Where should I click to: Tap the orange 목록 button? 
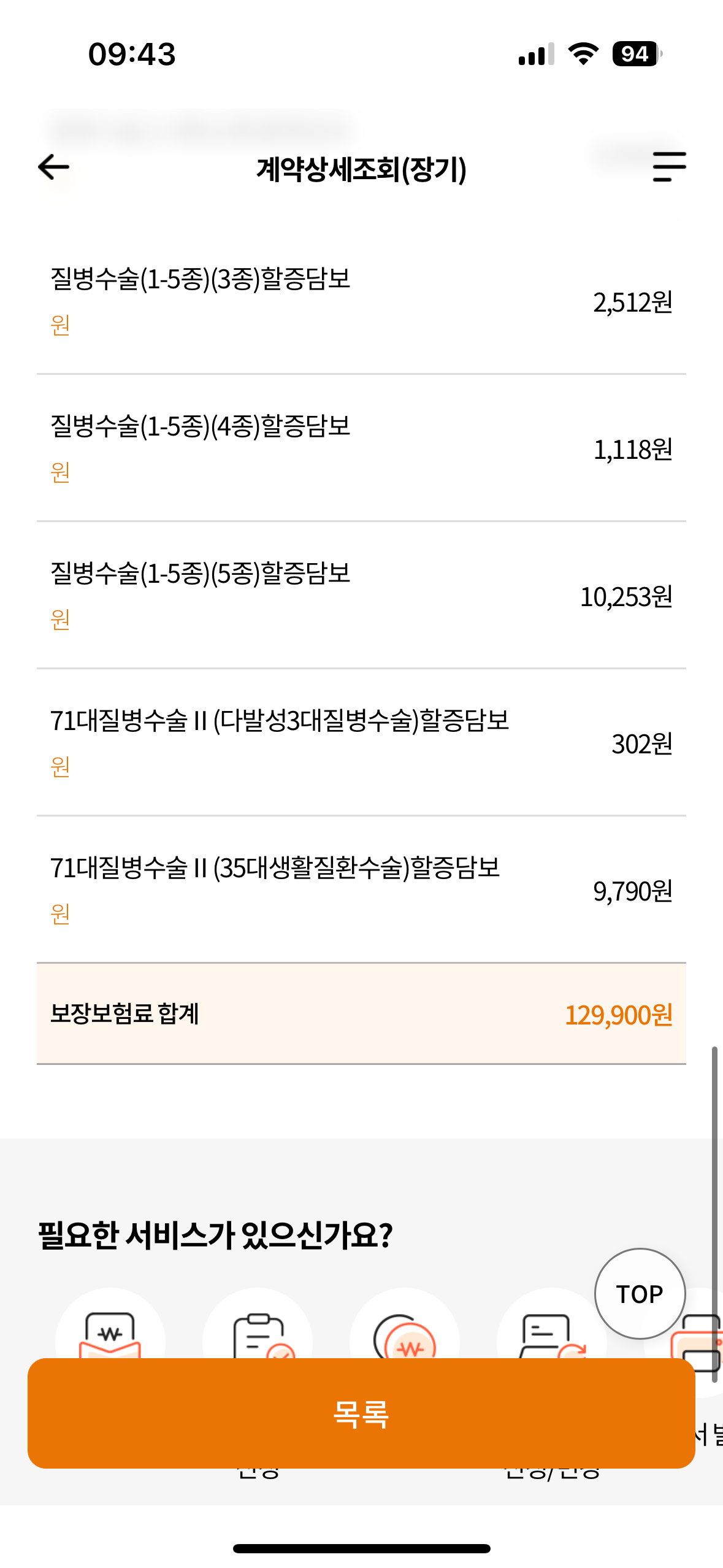(361, 1413)
